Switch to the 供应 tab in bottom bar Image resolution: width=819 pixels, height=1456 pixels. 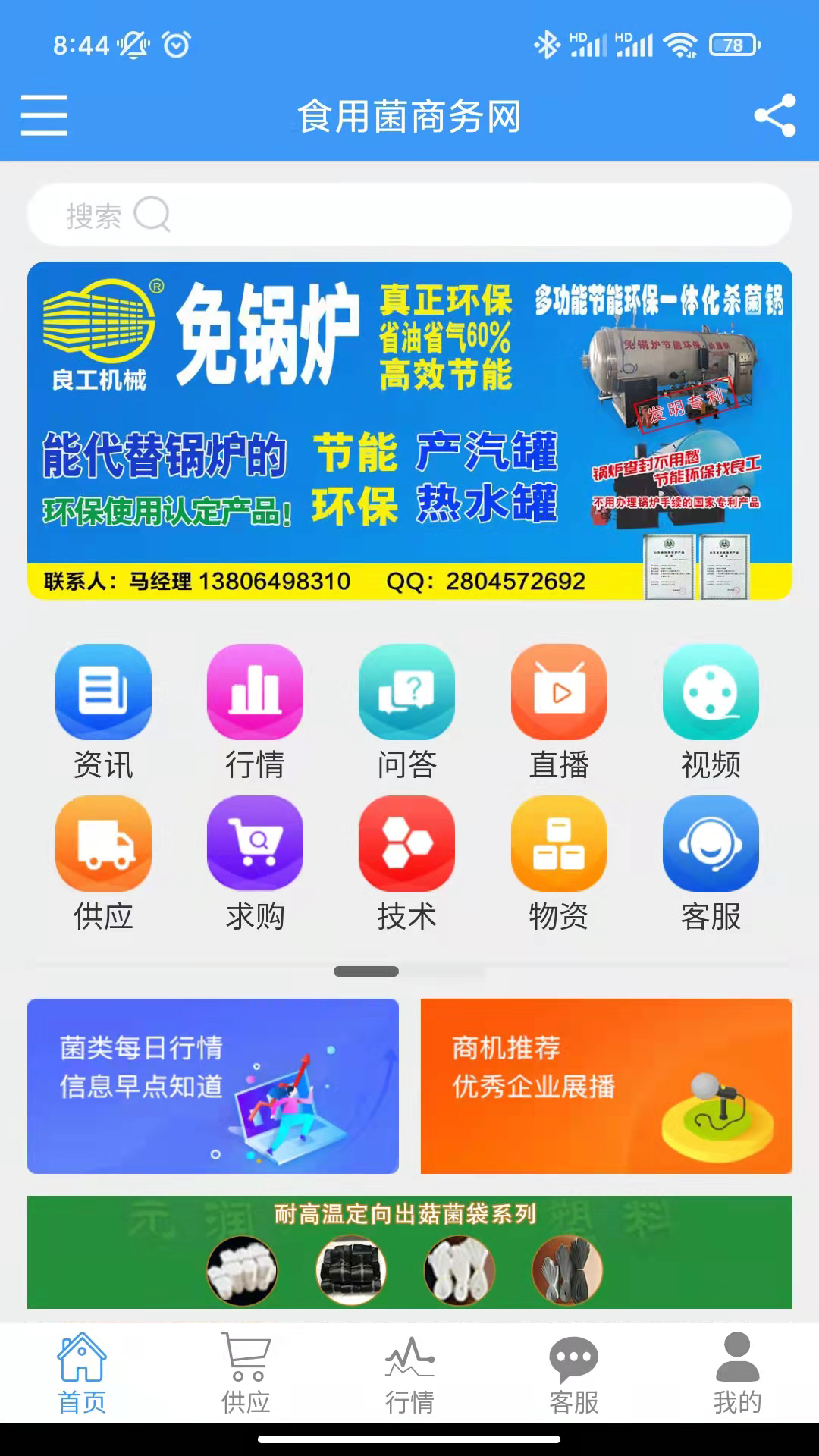click(246, 1374)
